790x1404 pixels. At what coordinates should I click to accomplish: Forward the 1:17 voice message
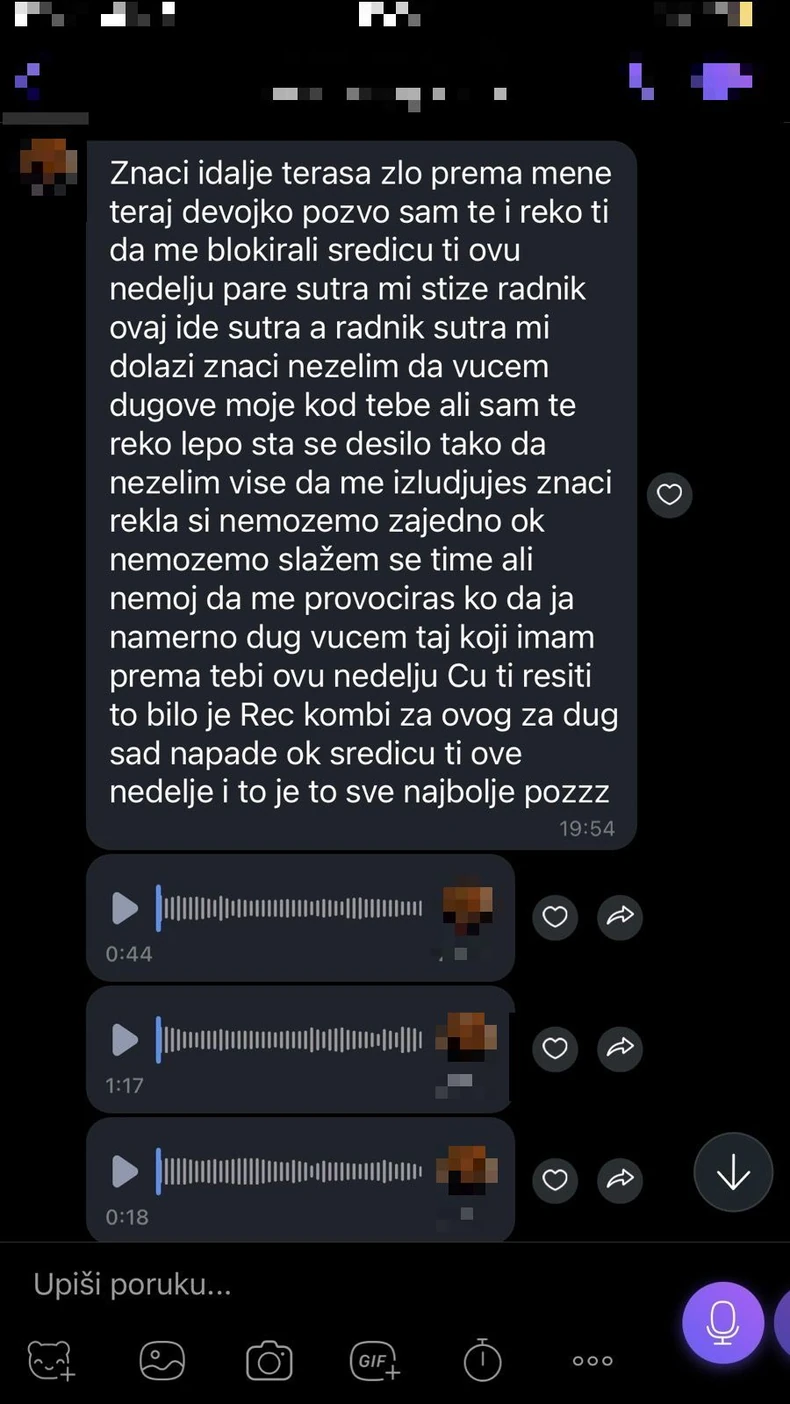click(x=619, y=1049)
